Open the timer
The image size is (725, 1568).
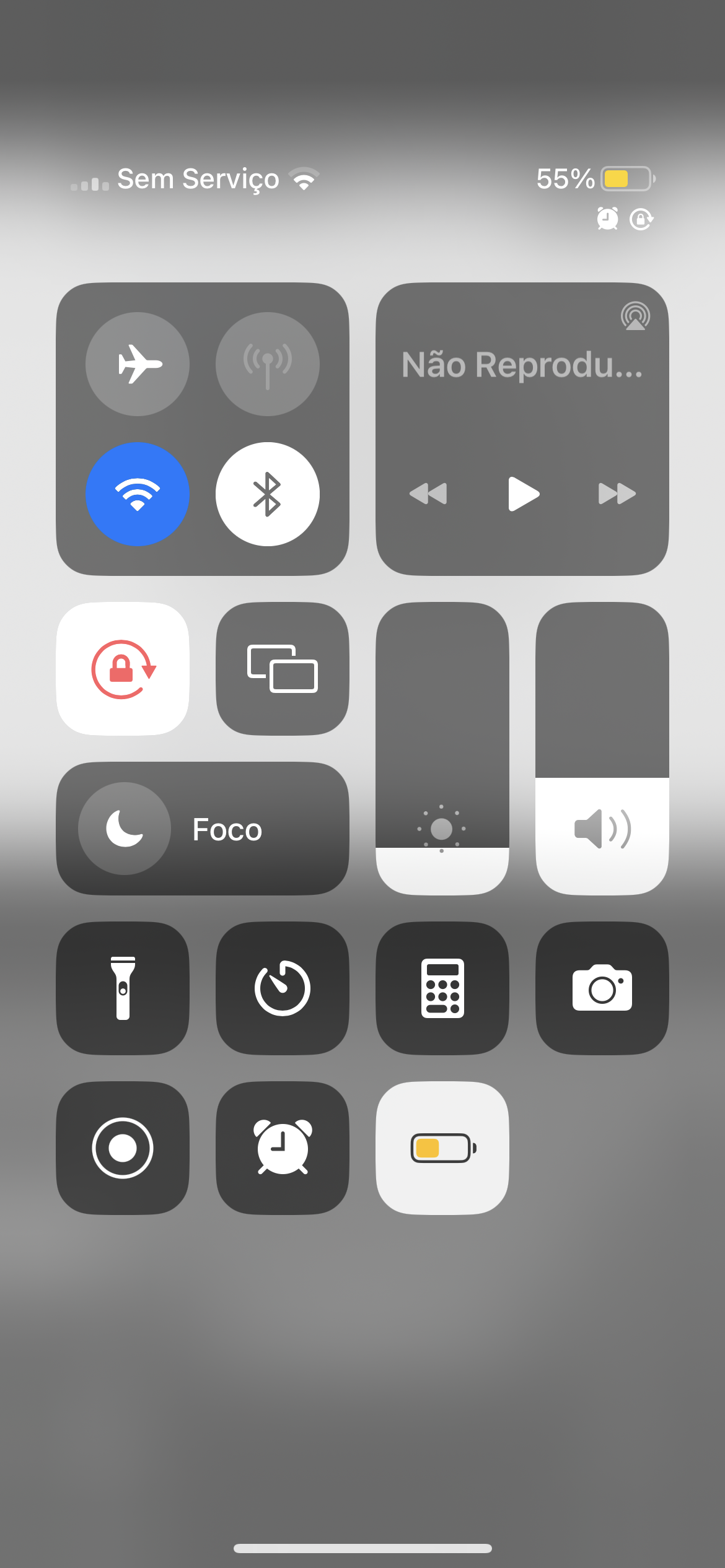(283, 988)
